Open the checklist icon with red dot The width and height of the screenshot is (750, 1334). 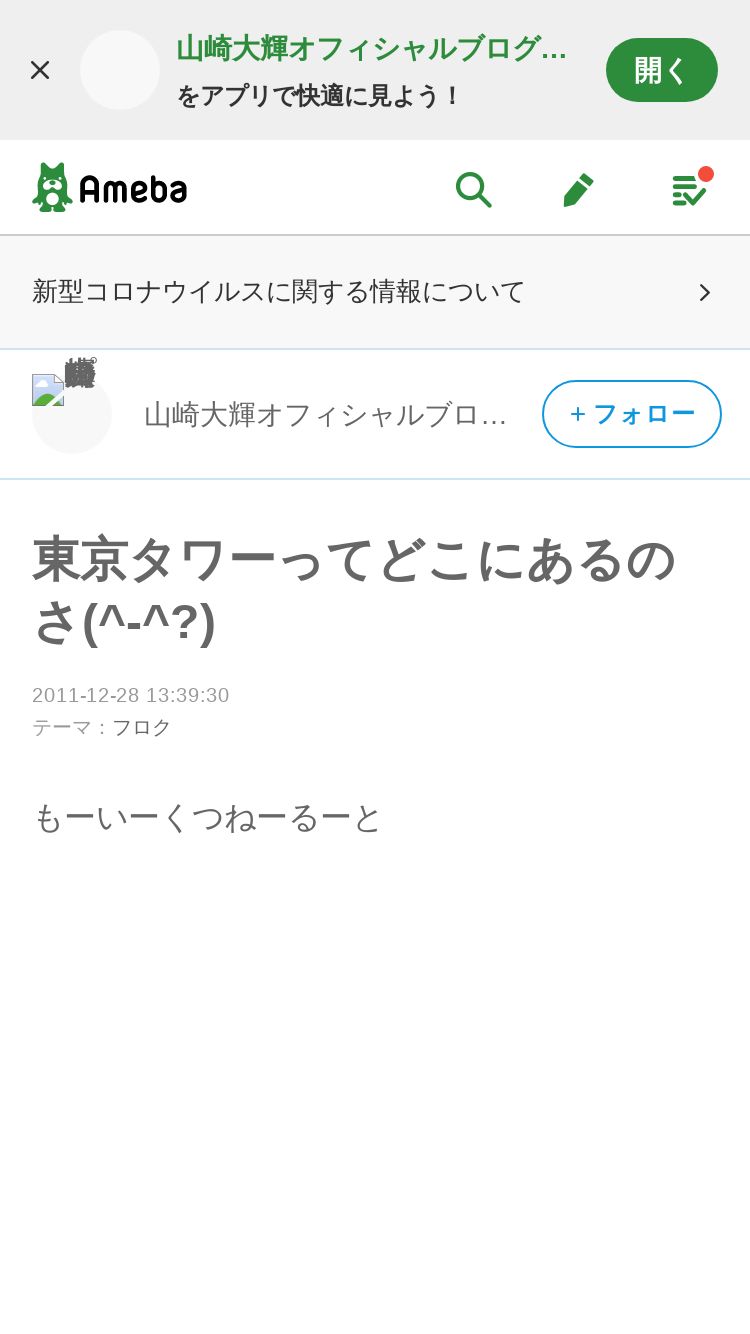click(x=690, y=188)
